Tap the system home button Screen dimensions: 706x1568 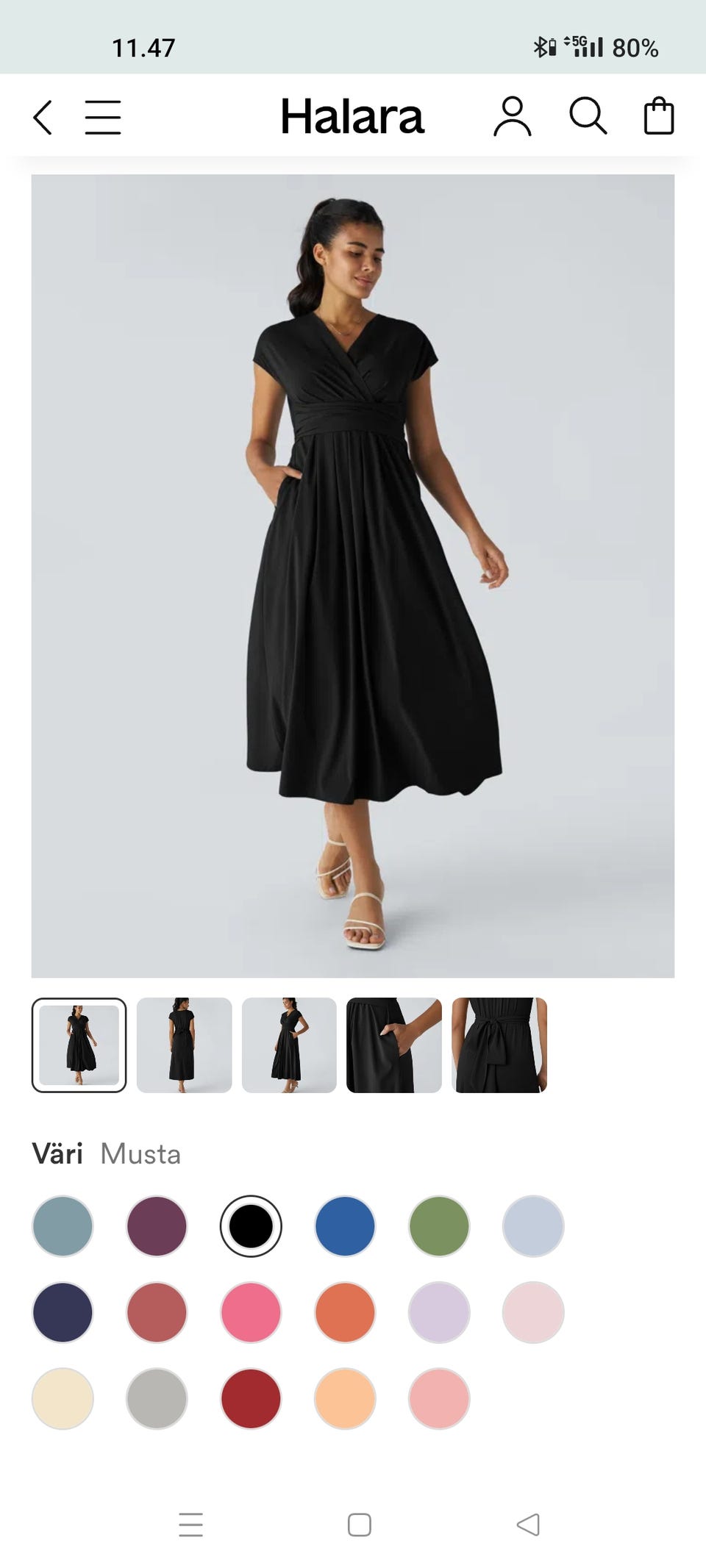359,1525
